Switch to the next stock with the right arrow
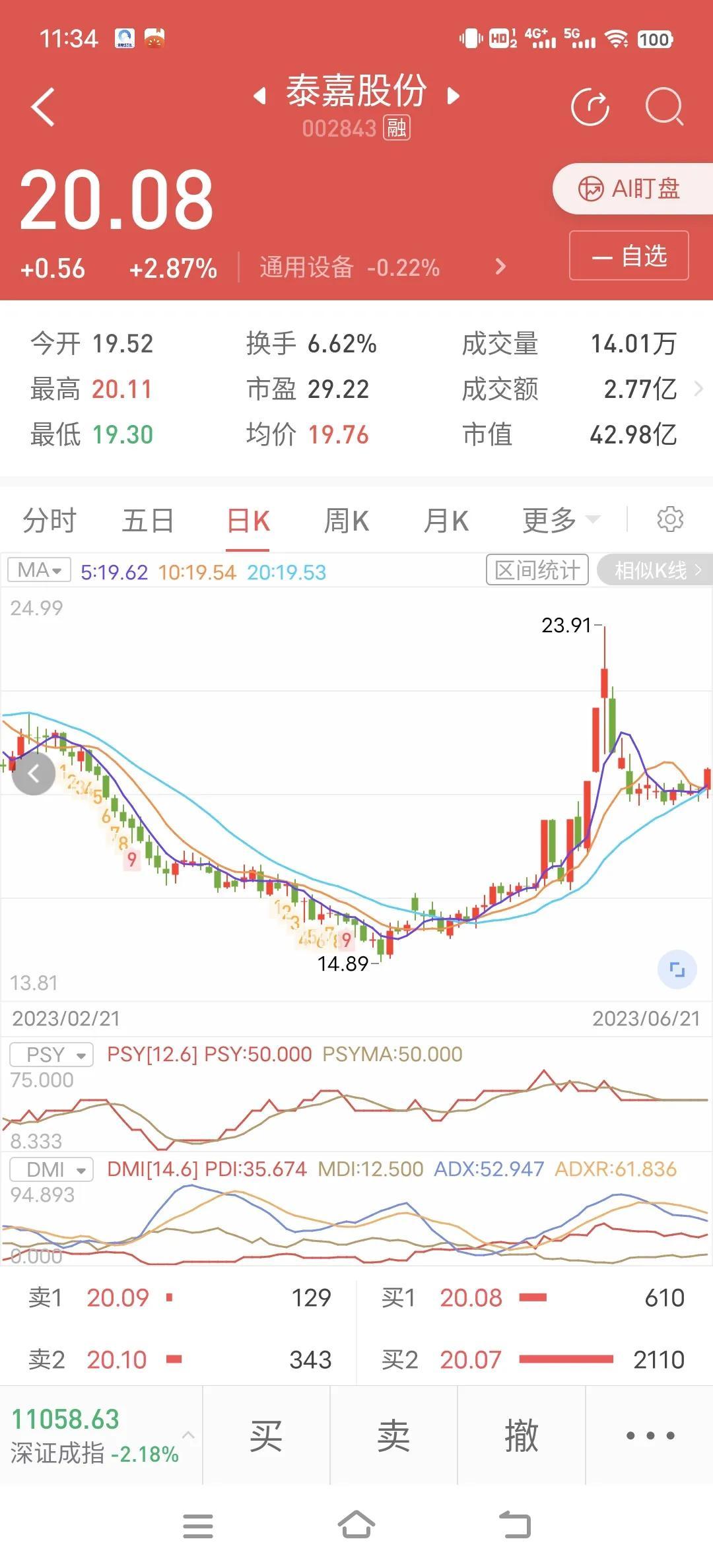Screen dimensions: 713x1568 tap(453, 96)
